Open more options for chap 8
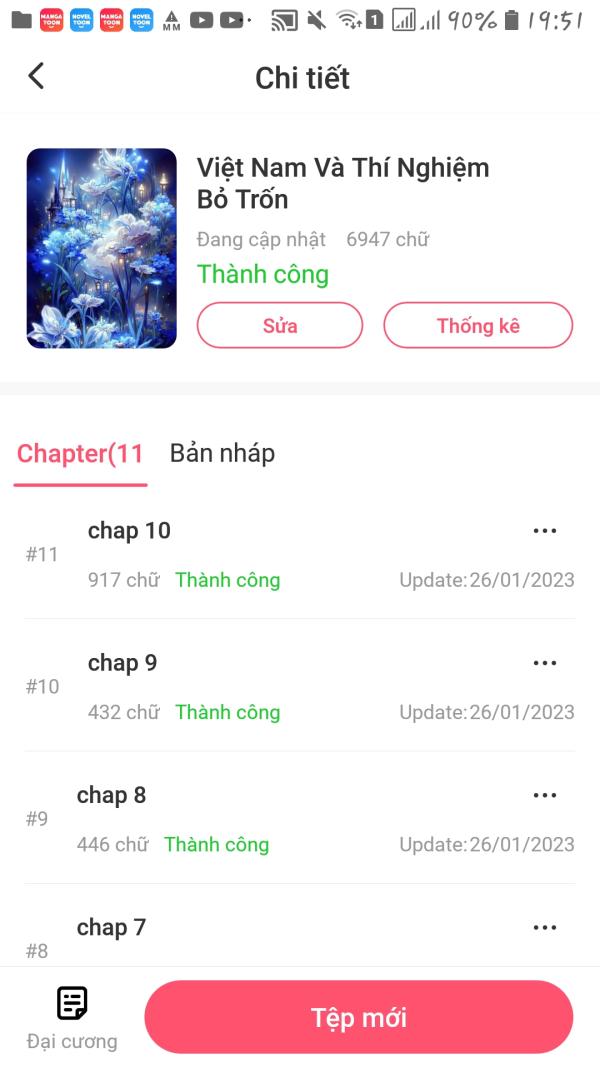The height and width of the screenshot is (1067, 600). [x=545, y=795]
